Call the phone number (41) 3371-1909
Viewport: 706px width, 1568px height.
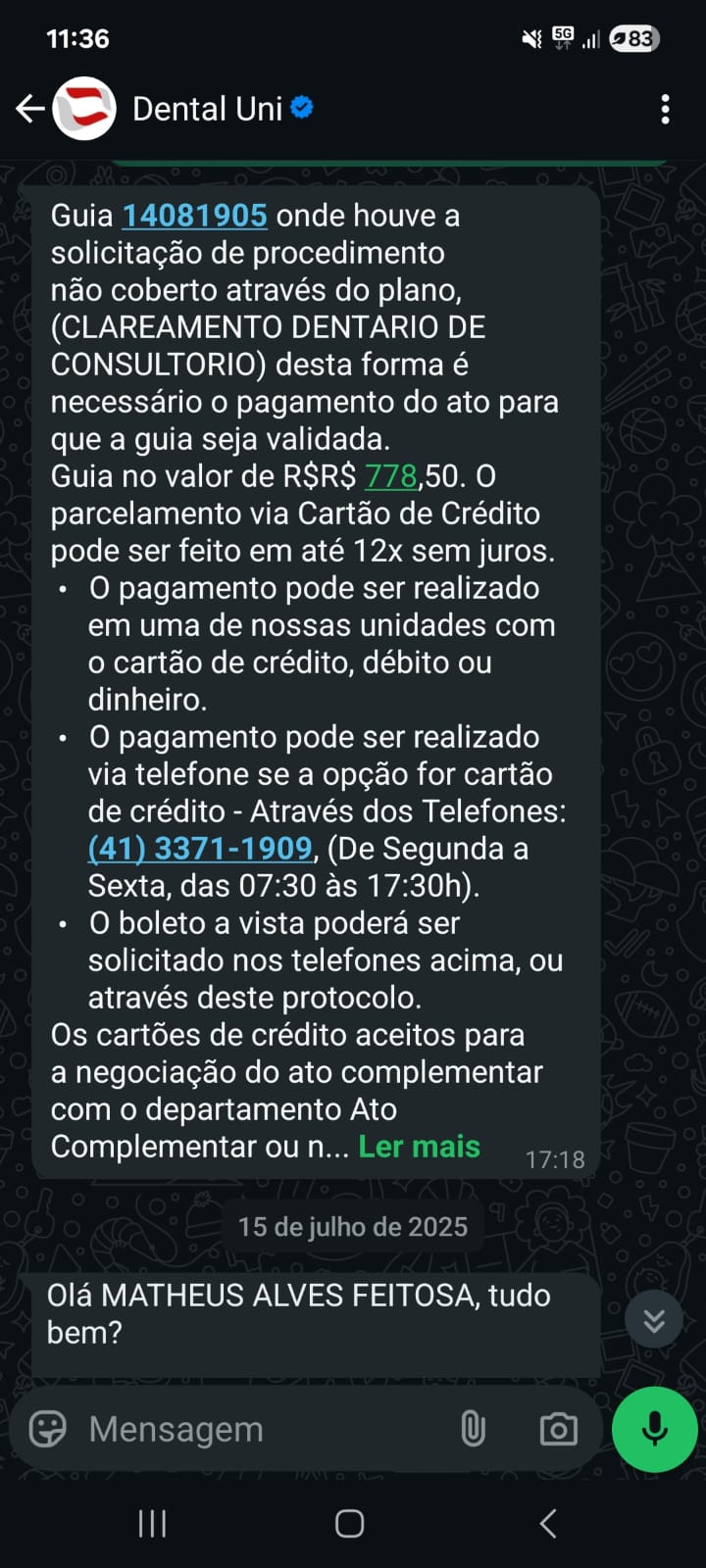200,849
